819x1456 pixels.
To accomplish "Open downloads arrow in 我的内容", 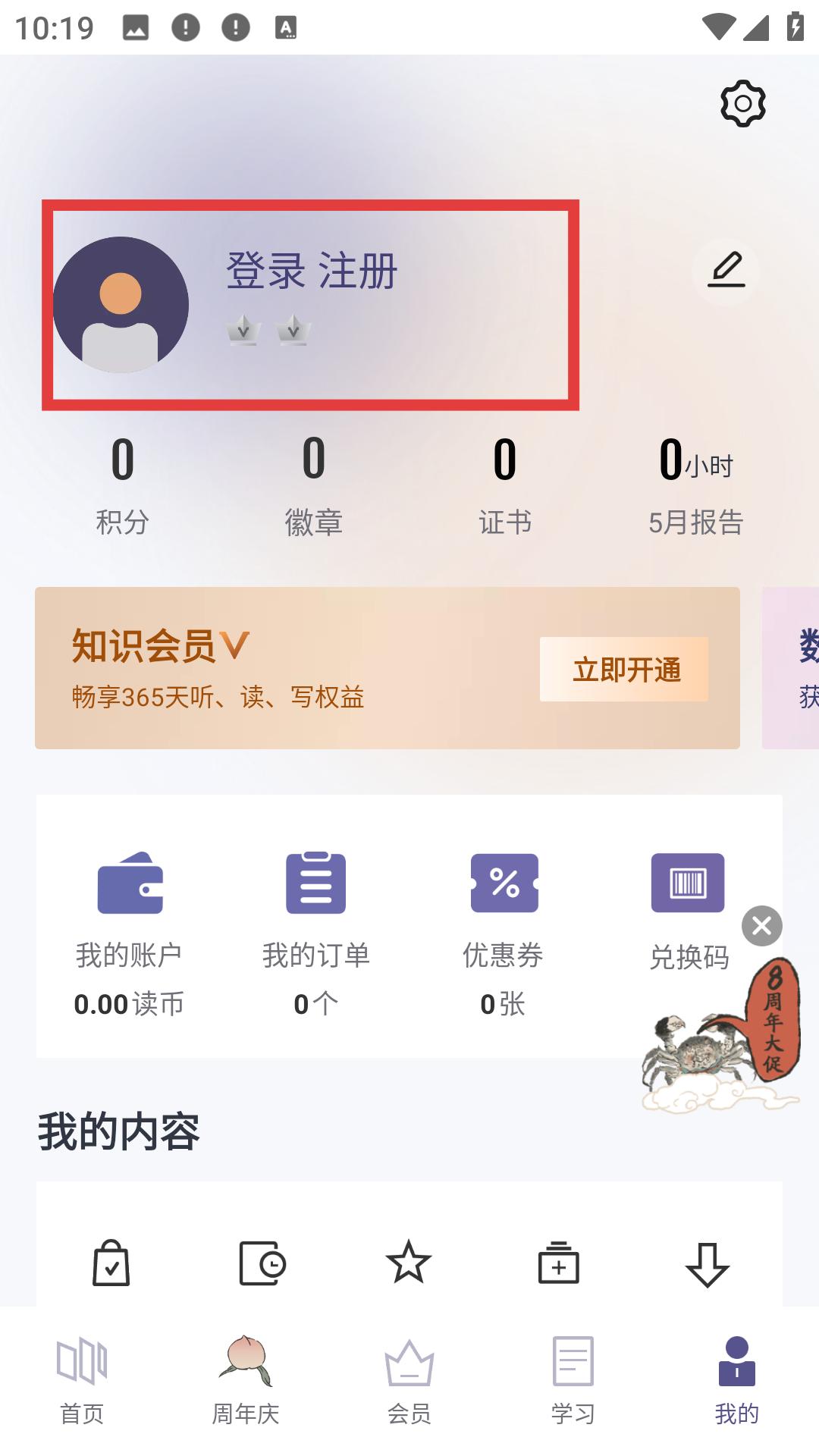I will point(707,1263).
